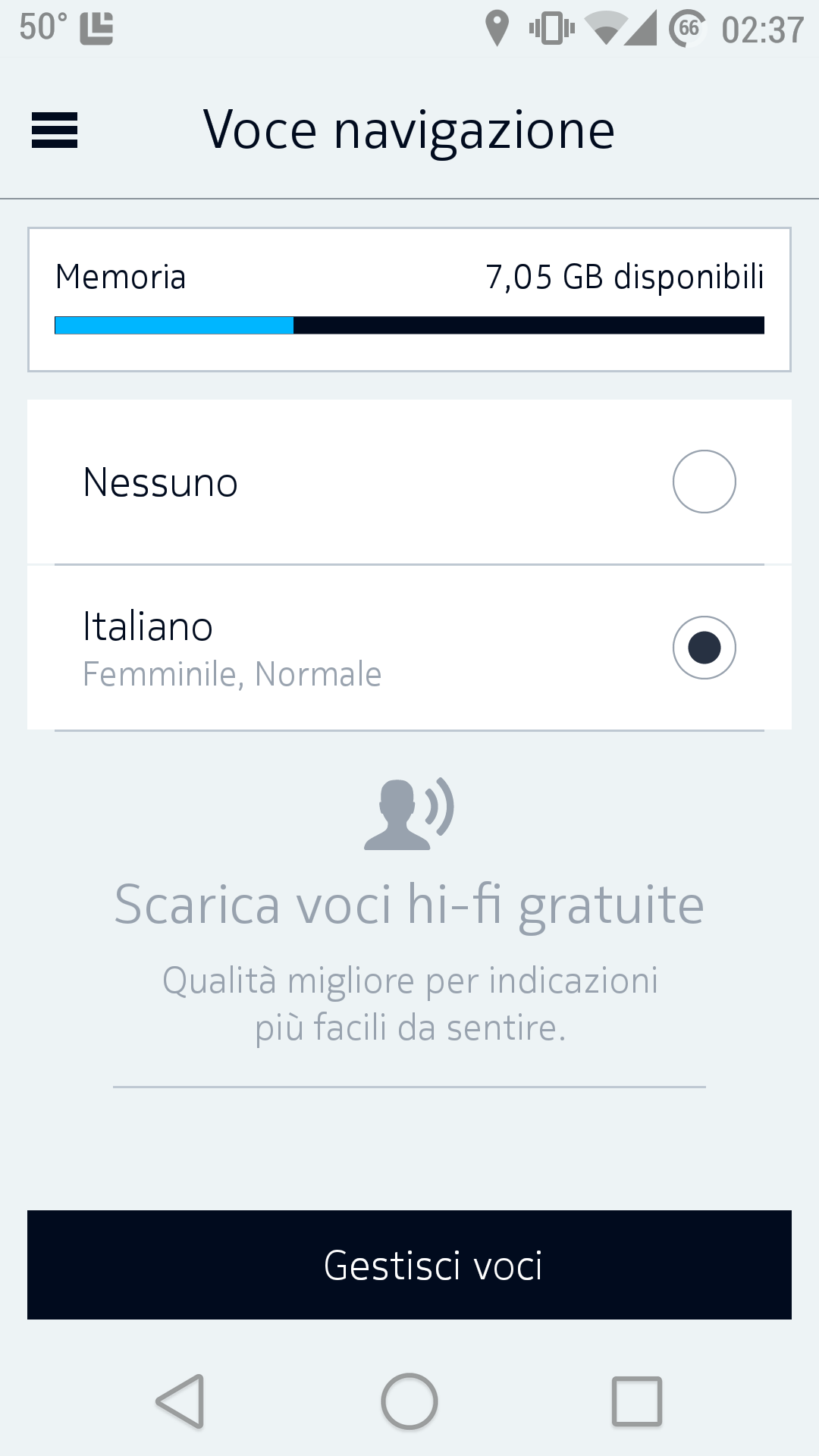Choose the Italiano voice radio button
This screenshot has width=819, height=1456.
(x=704, y=648)
